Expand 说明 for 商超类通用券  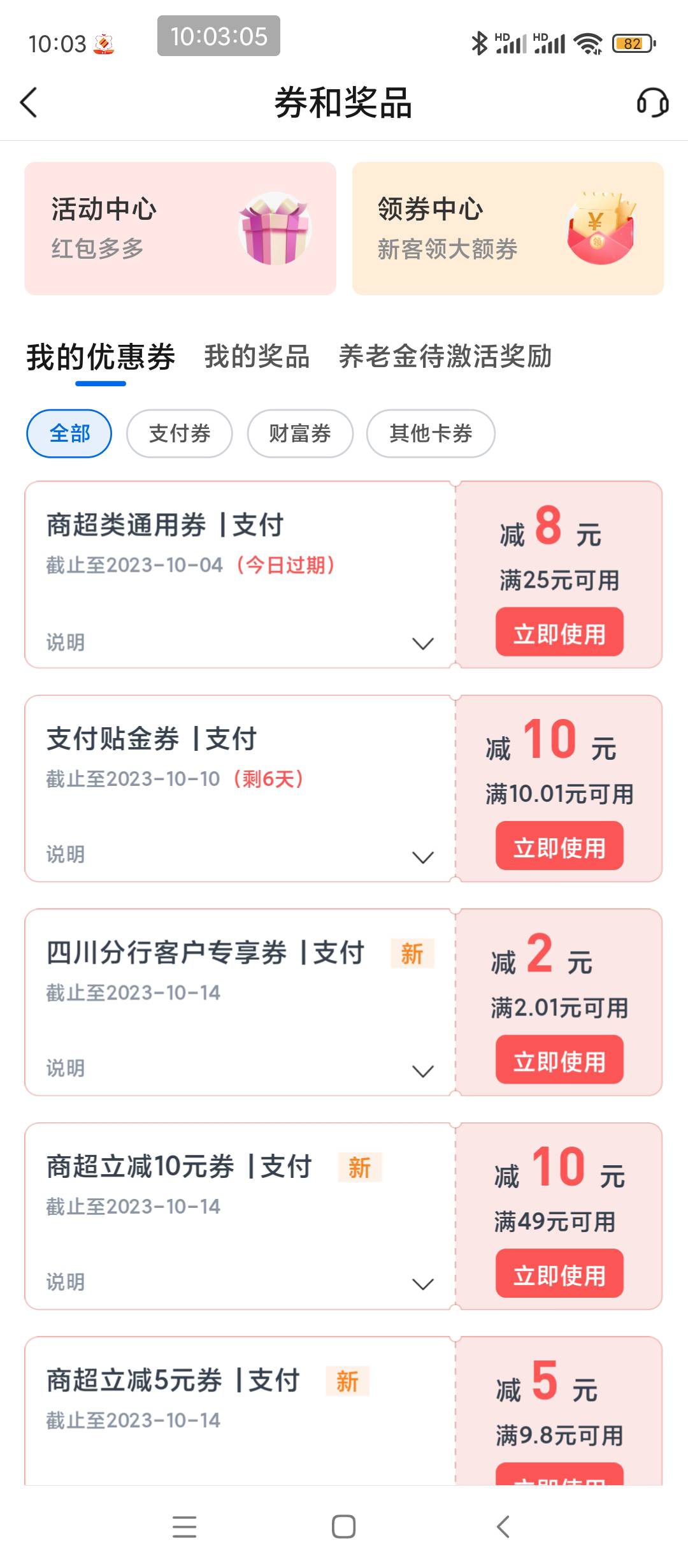coord(423,643)
